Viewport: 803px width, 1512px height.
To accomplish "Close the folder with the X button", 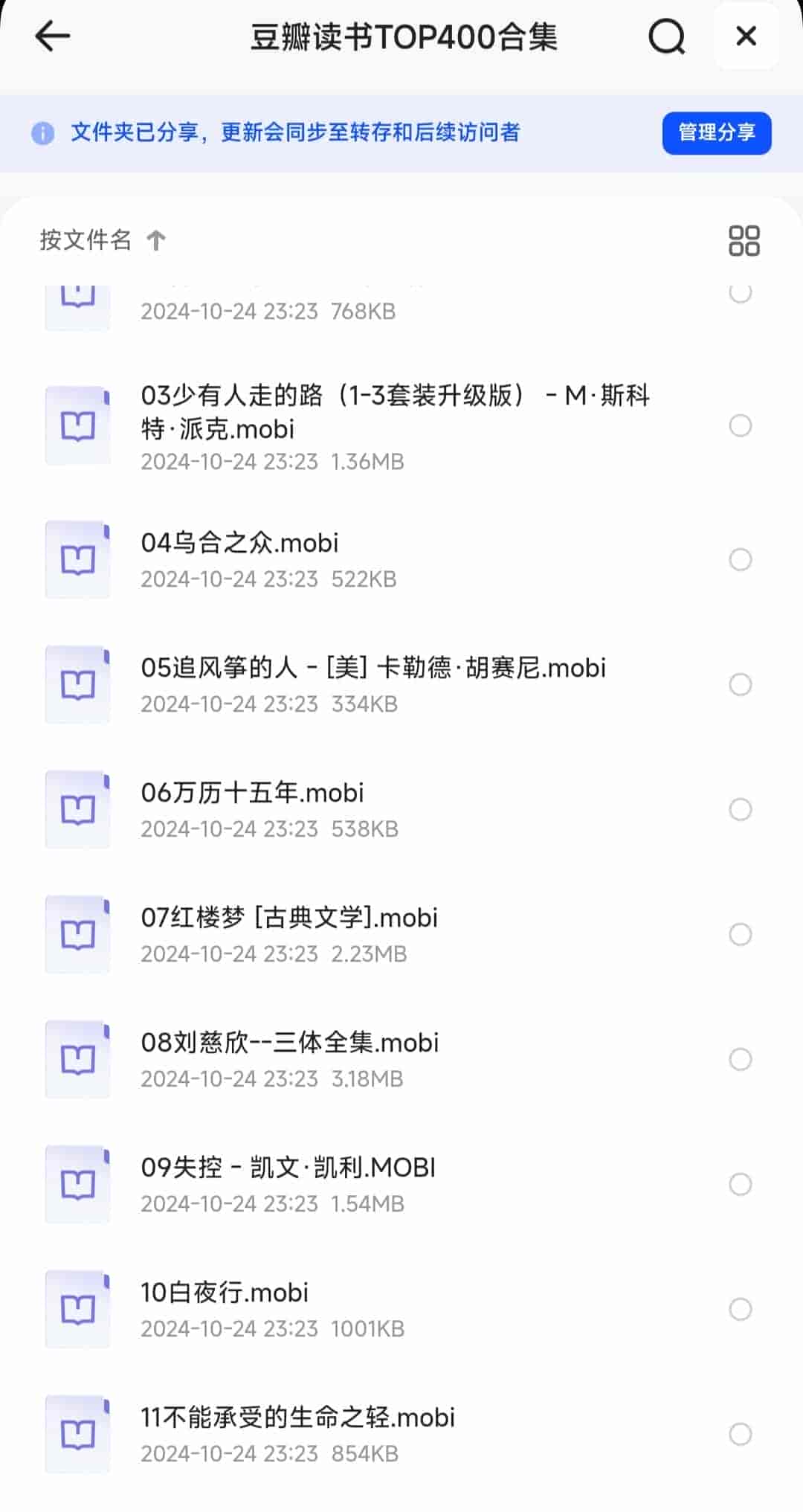I will coord(746,36).
